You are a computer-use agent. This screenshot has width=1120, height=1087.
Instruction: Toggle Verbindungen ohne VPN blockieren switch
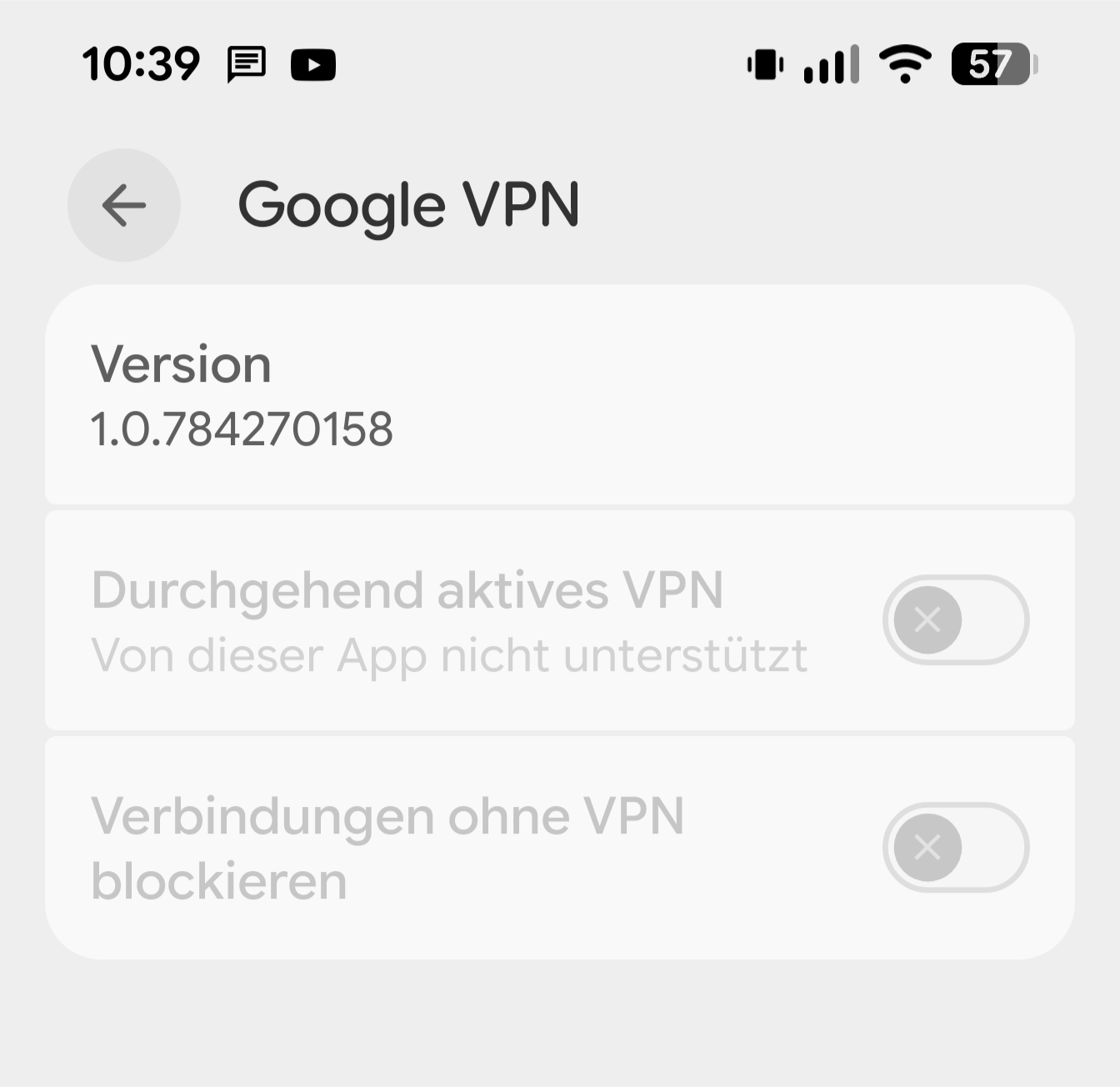(955, 847)
